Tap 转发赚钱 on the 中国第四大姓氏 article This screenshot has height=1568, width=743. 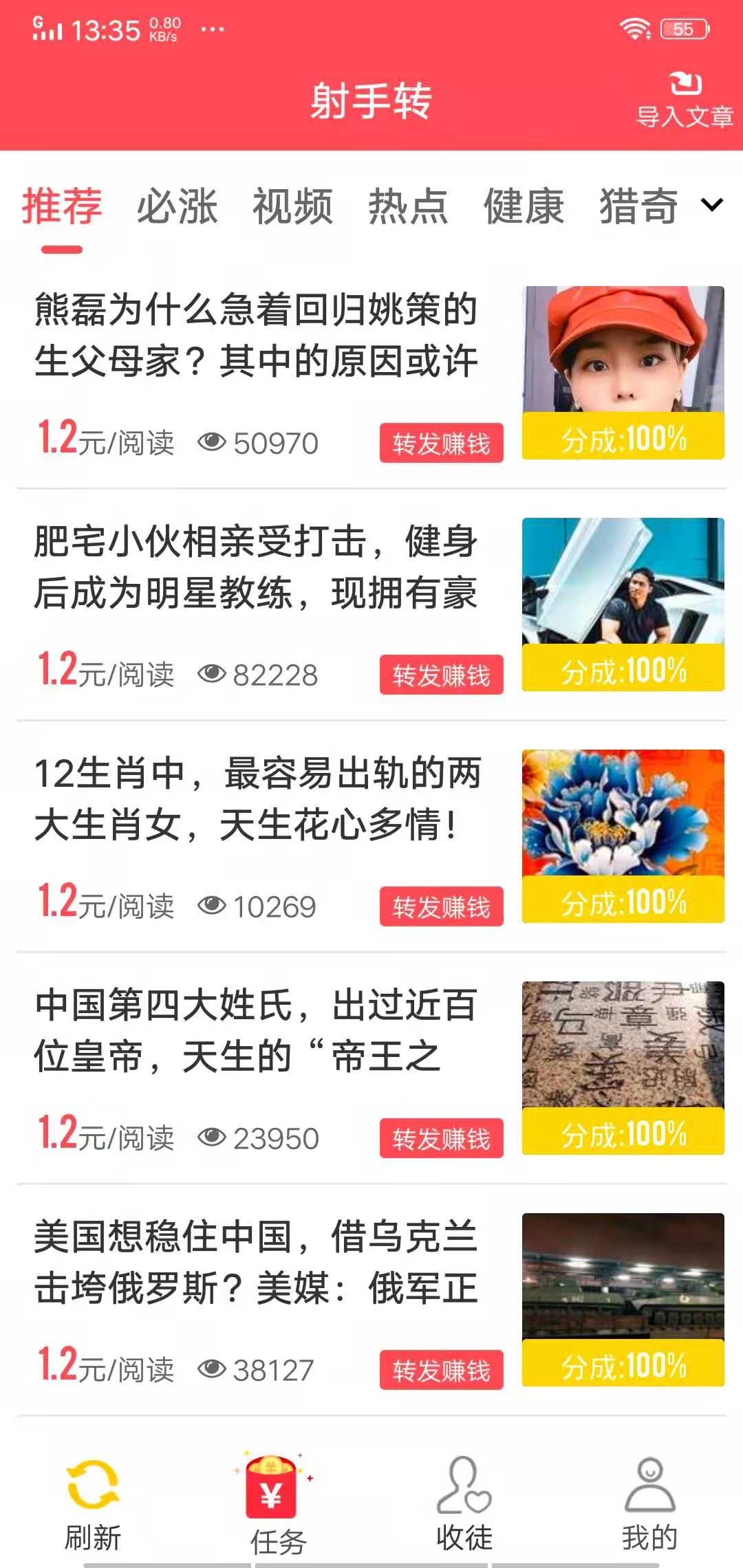pos(442,1140)
